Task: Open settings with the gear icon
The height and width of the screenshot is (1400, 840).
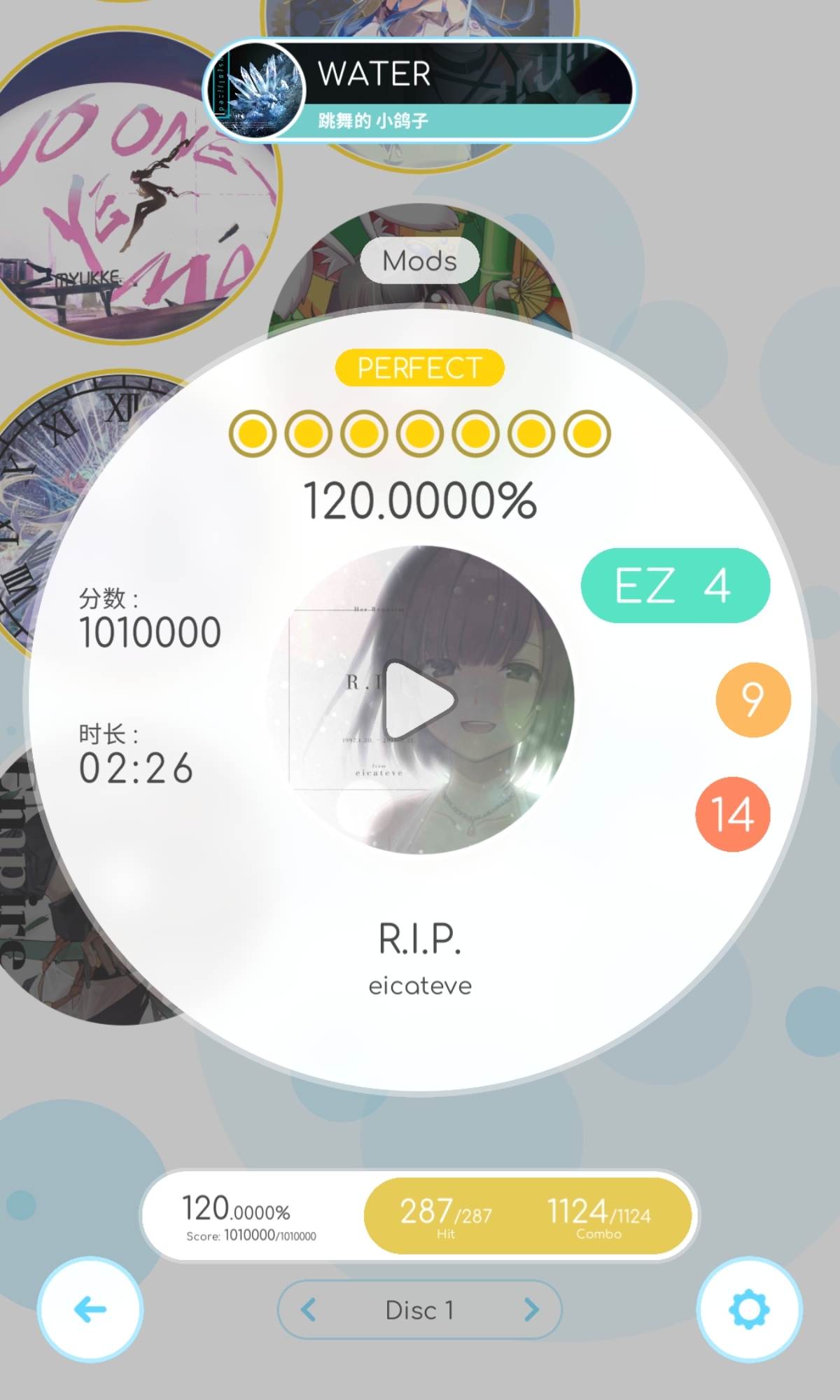Action: click(x=749, y=1309)
